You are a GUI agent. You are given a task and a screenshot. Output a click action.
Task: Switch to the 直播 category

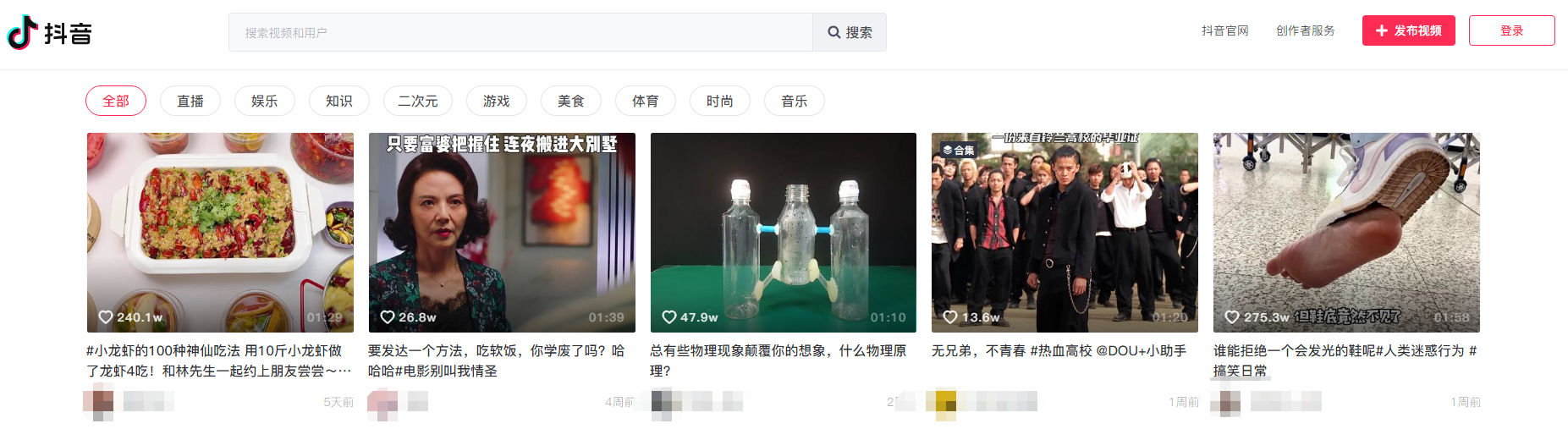click(190, 101)
